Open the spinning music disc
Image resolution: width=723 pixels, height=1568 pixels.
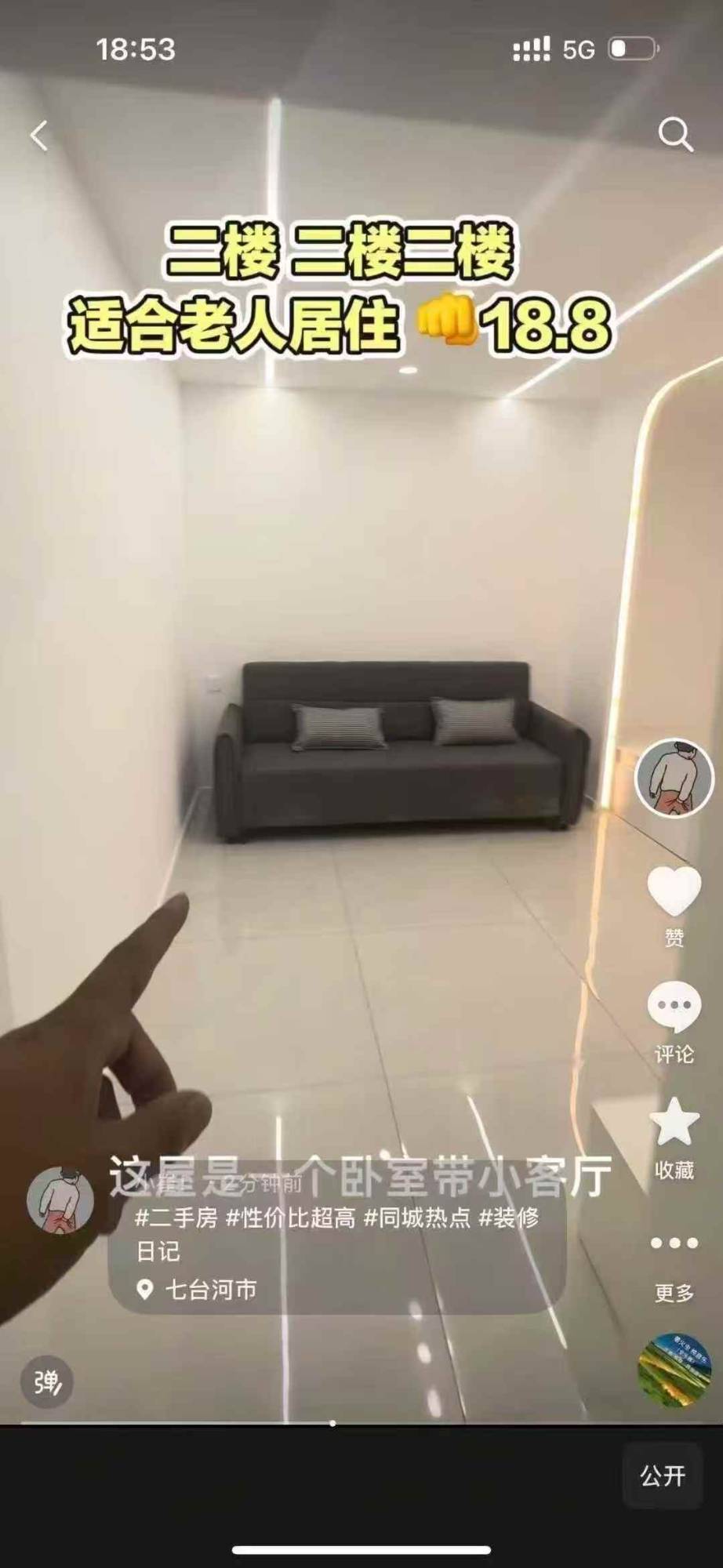pos(674,1370)
